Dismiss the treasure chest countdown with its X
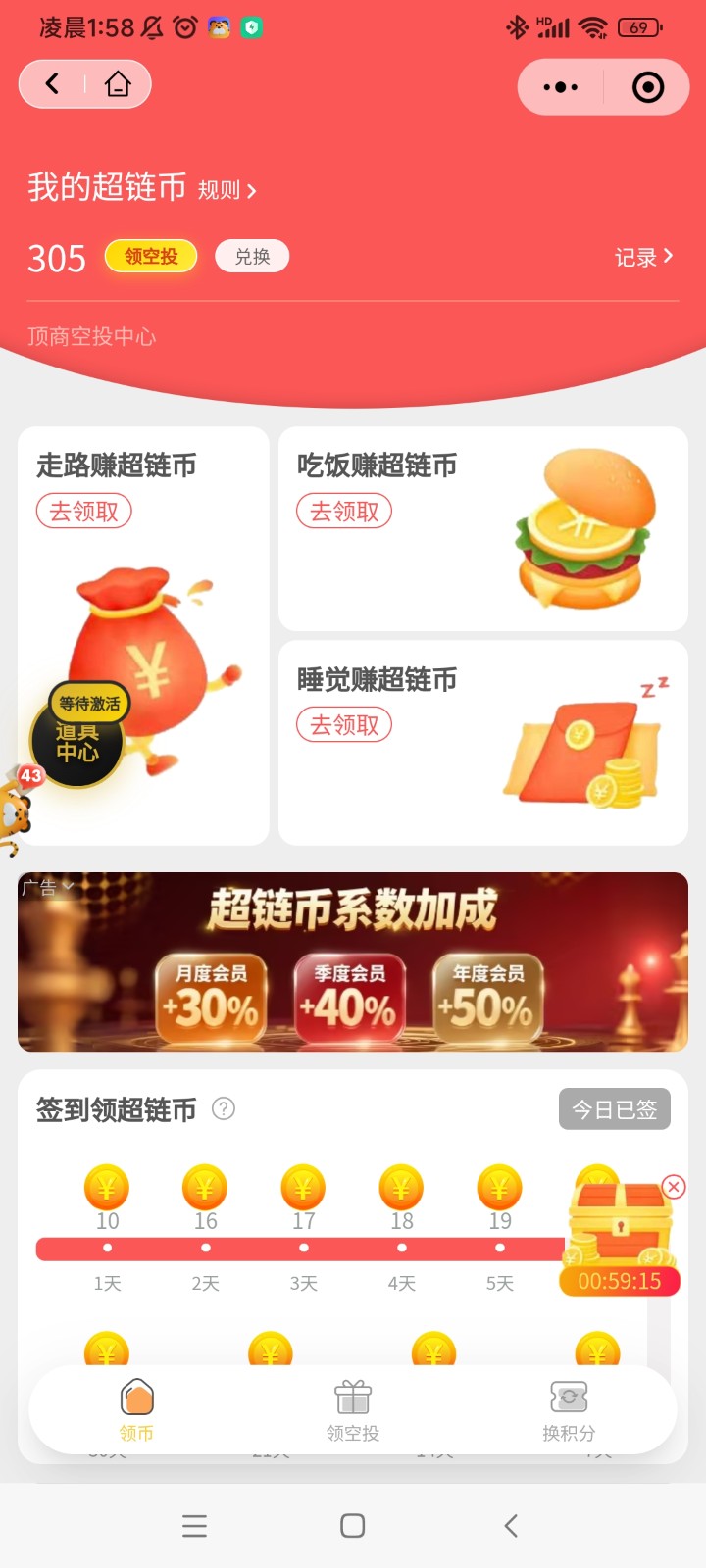Screen dimensions: 706x1568 (x=673, y=1186)
